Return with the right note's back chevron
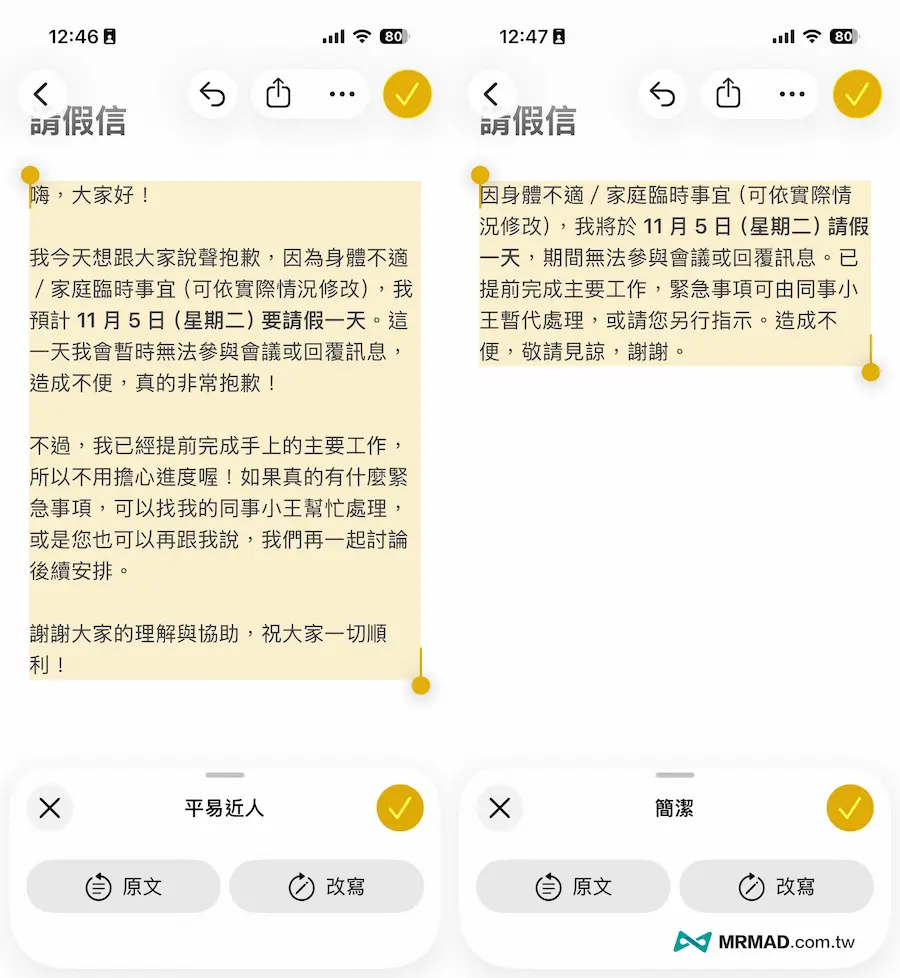This screenshot has height=978, width=900. coord(492,93)
